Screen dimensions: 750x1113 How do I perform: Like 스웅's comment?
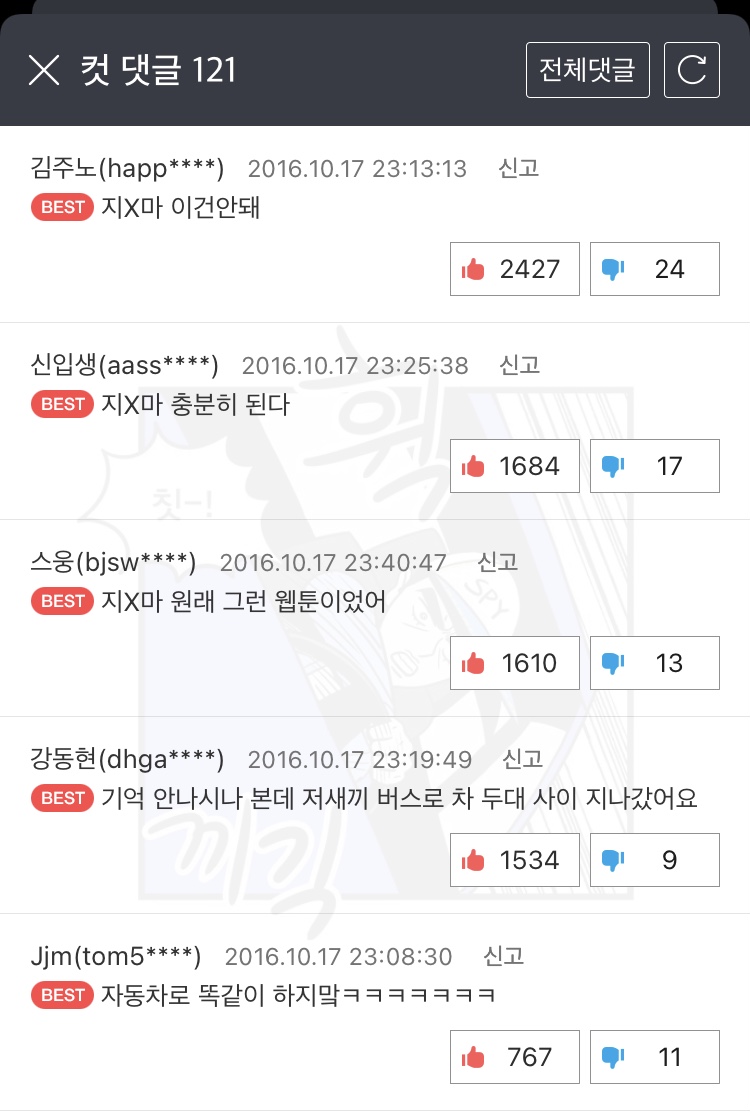(514, 663)
